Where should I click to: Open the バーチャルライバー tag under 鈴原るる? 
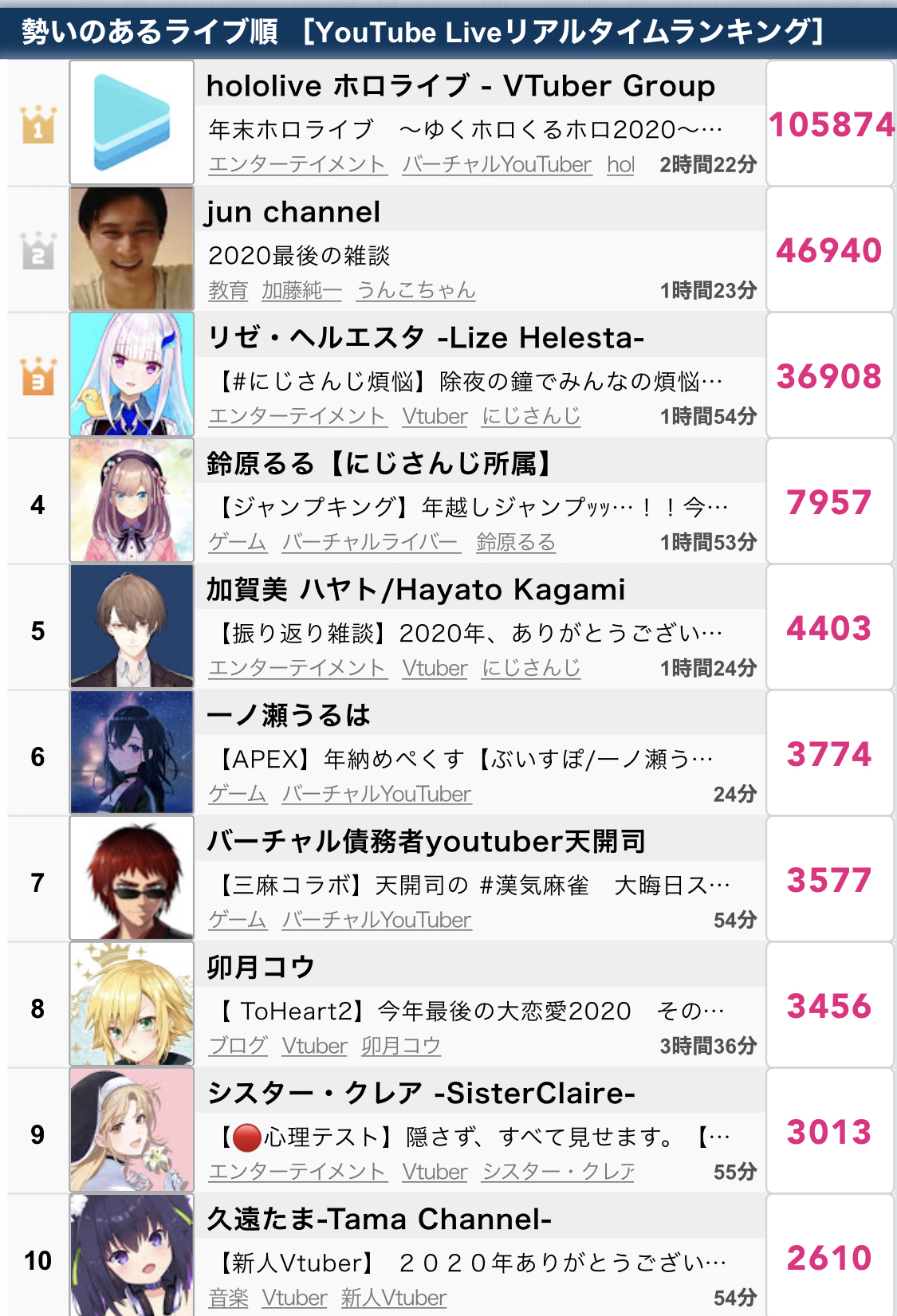pyautogui.click(x=370, y=542)
